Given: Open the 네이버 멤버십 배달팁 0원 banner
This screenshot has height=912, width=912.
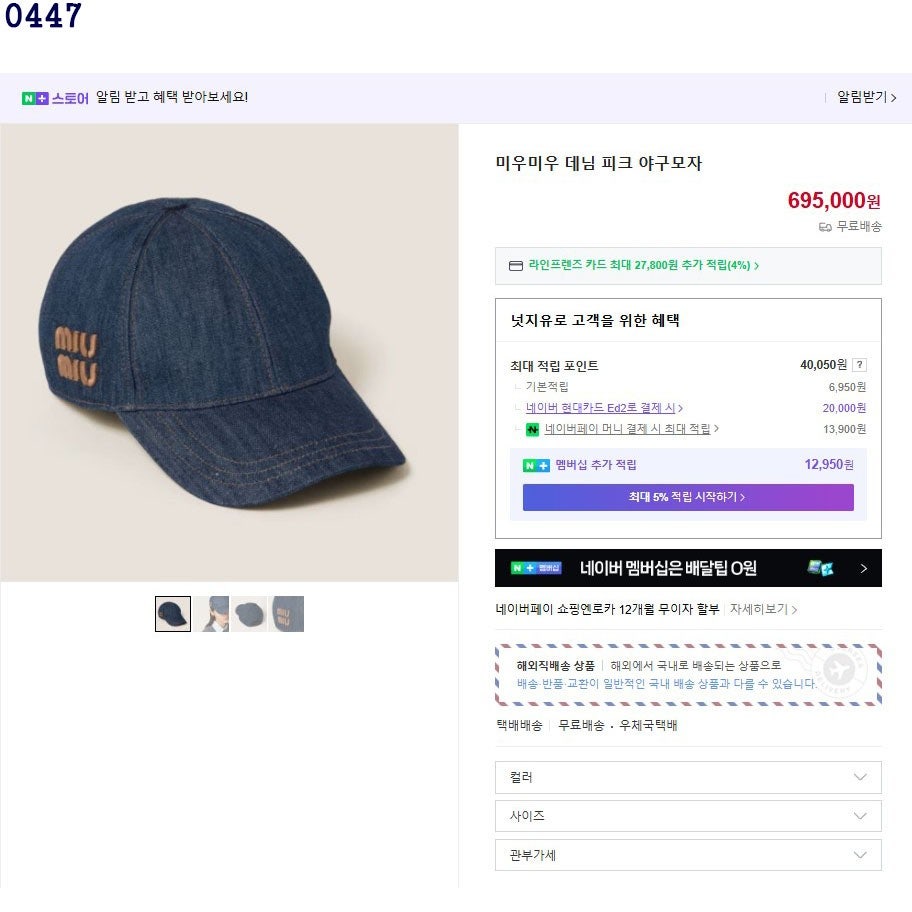Looking at the screenshot, I should pyautogui.click(x=688, y=568).
